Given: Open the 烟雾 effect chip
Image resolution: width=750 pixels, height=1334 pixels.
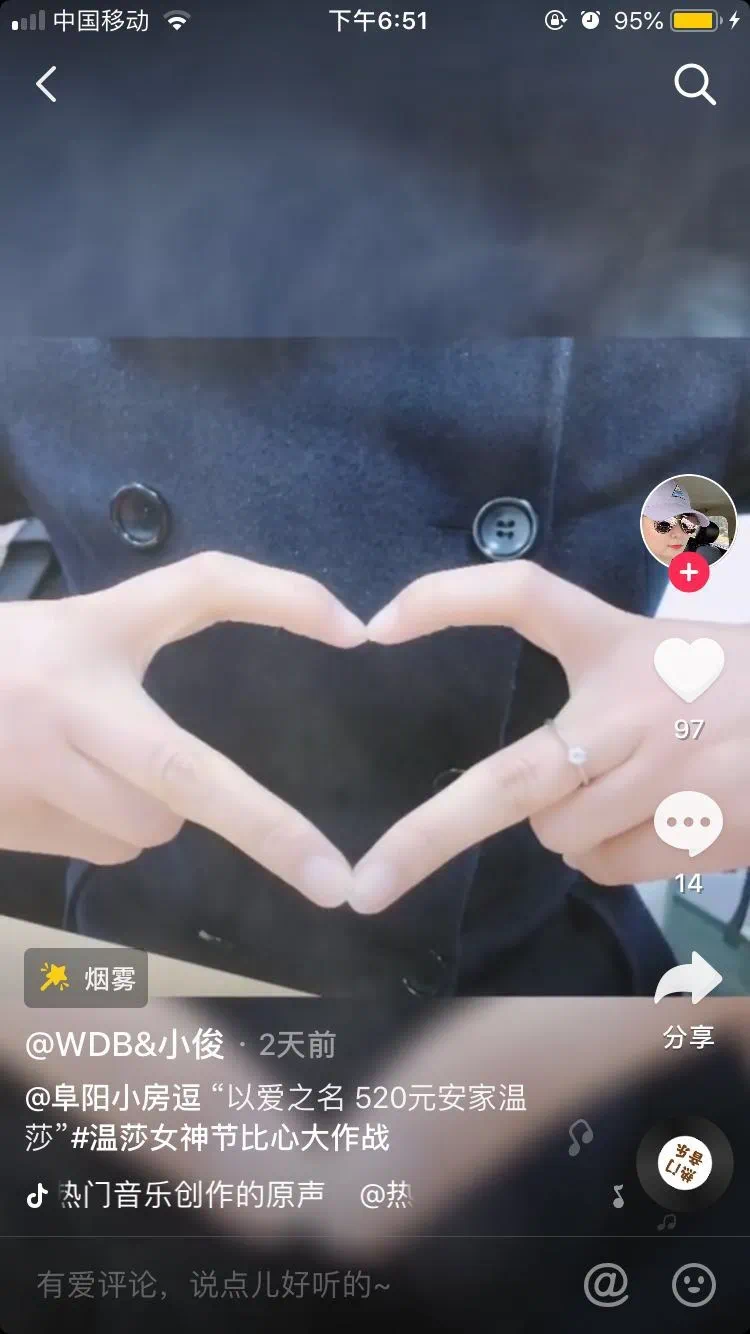Looking at the screenshot, I should pyautogui.click(x=86, y=977).
